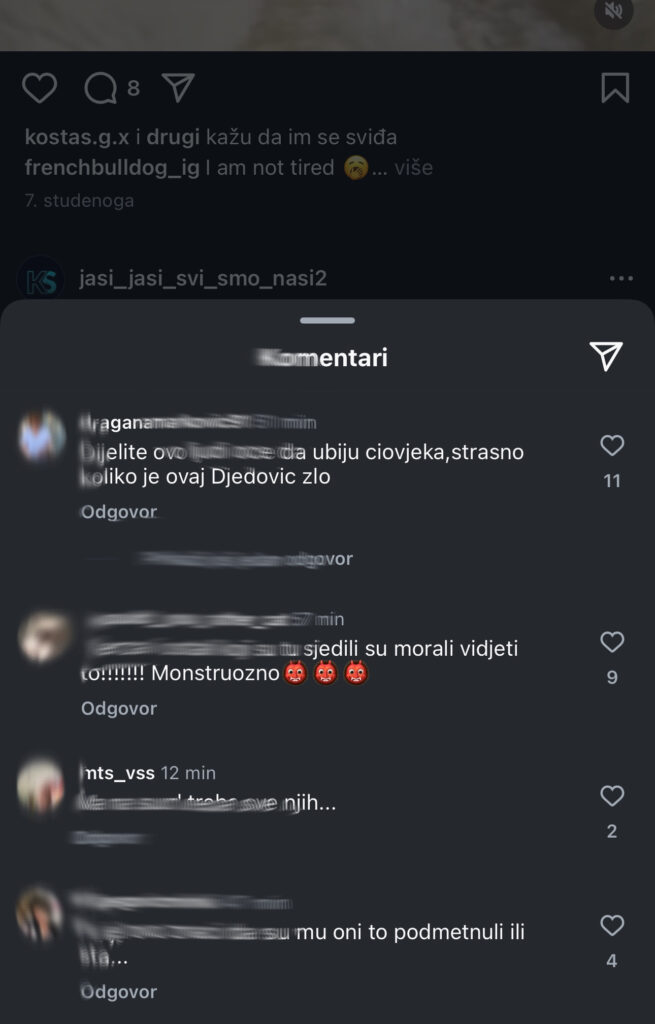Like the "Monstruozno" comment
The width and height of the screenshot is (655, 1024).
pos(612,642)
